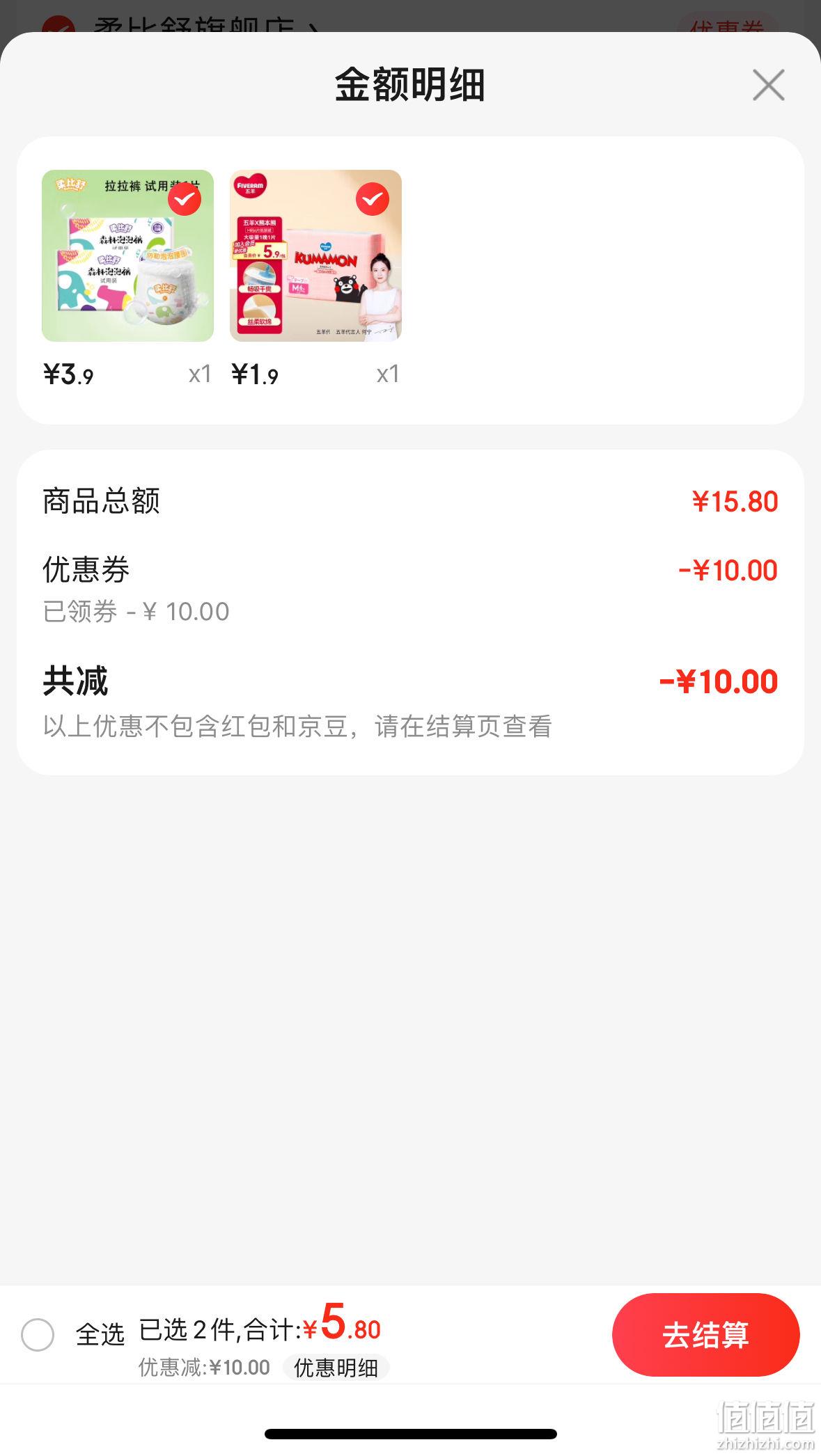This screenshot has width=821, height=1456.
Task: Close the 金额明细 panel
Action: pos(768,85)
